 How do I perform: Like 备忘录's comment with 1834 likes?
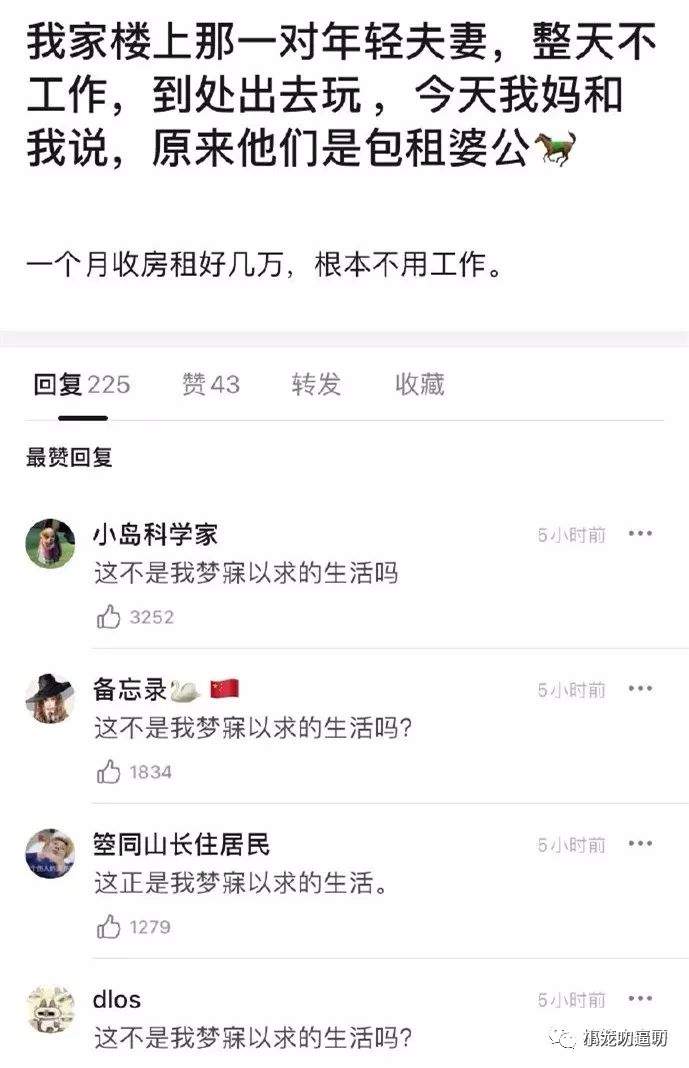[x=109, y=772]
